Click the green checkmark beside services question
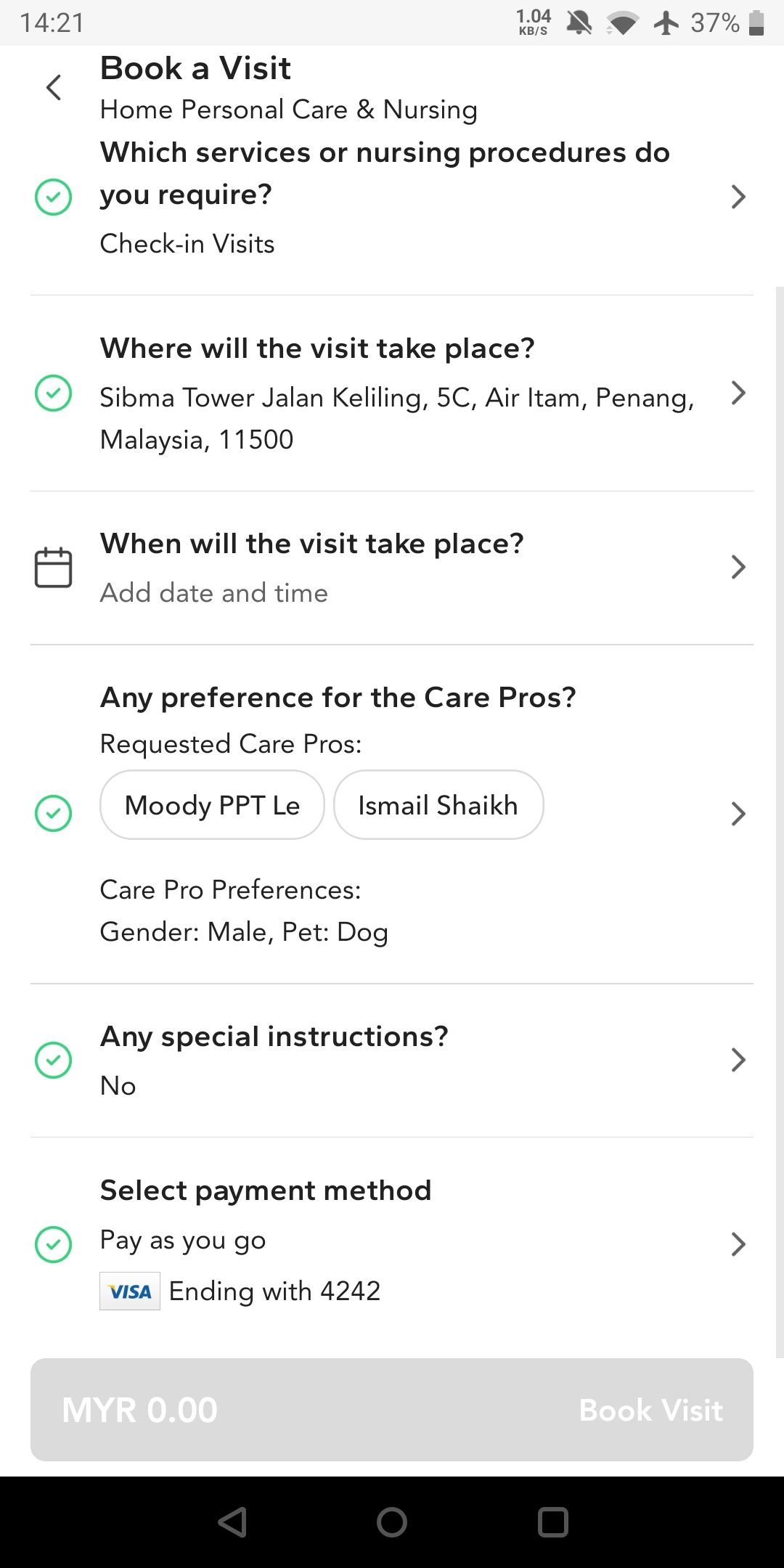784x1568 pixels. [53, 196]
